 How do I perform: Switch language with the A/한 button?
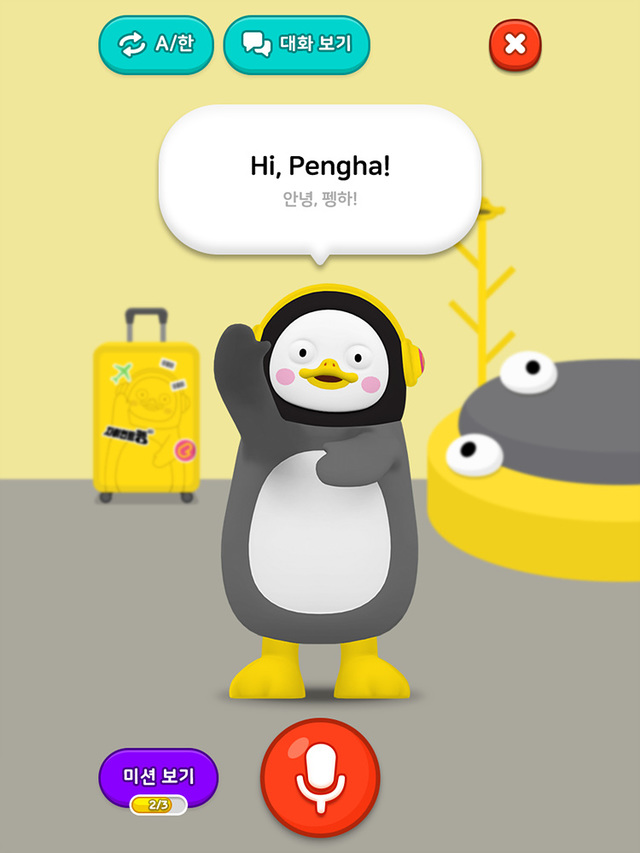click(x=156, y=45)
